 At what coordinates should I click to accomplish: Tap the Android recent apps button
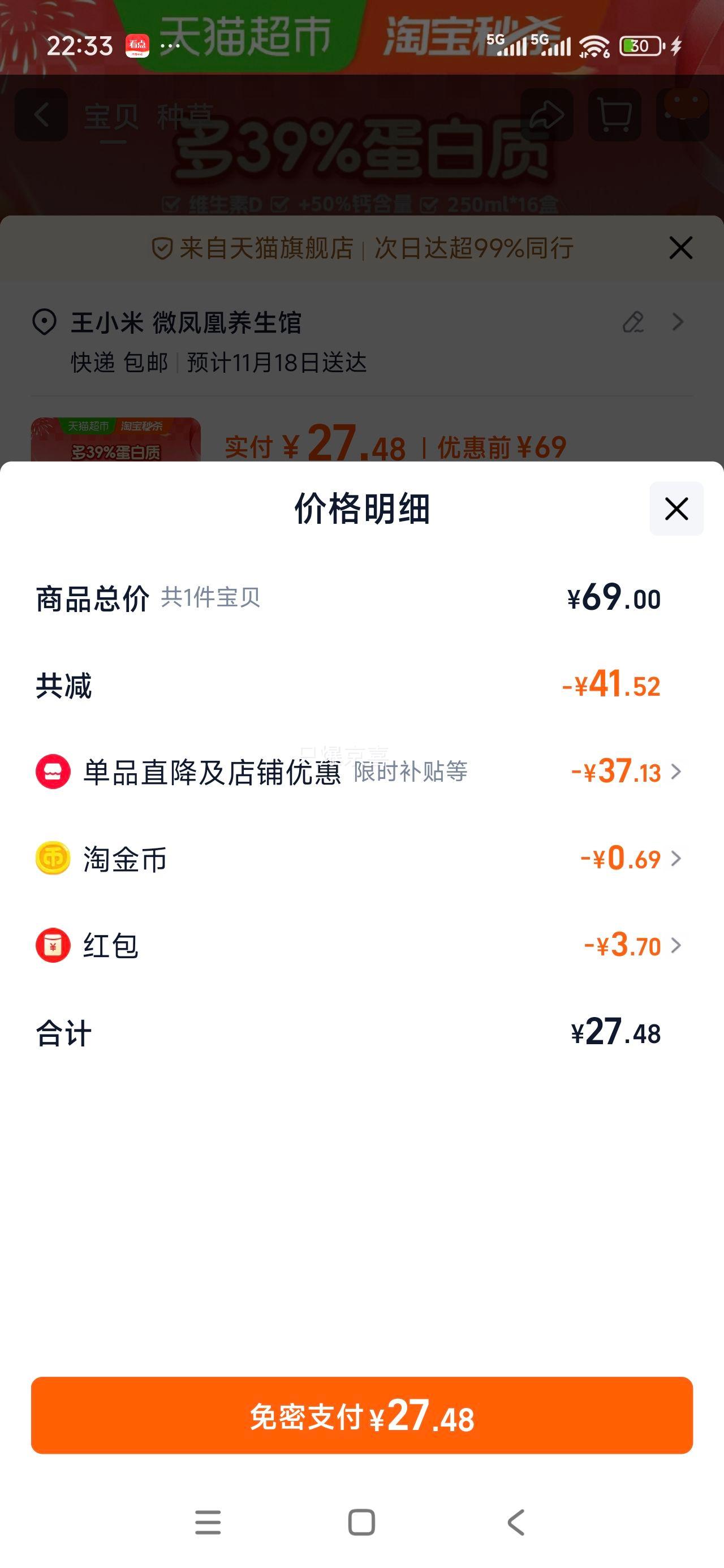208,1522
